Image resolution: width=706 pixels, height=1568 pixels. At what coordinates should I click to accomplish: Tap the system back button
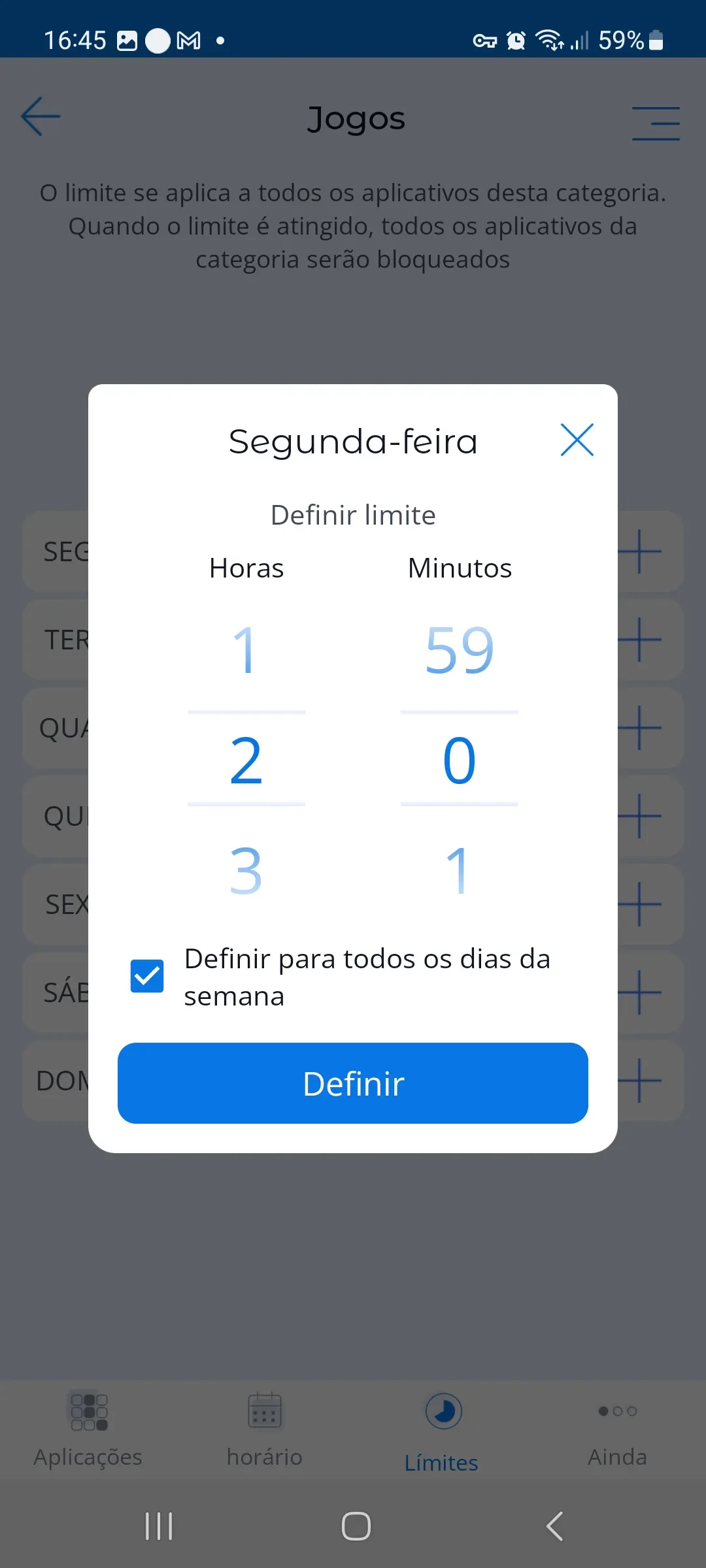(x=554, y=1526)
